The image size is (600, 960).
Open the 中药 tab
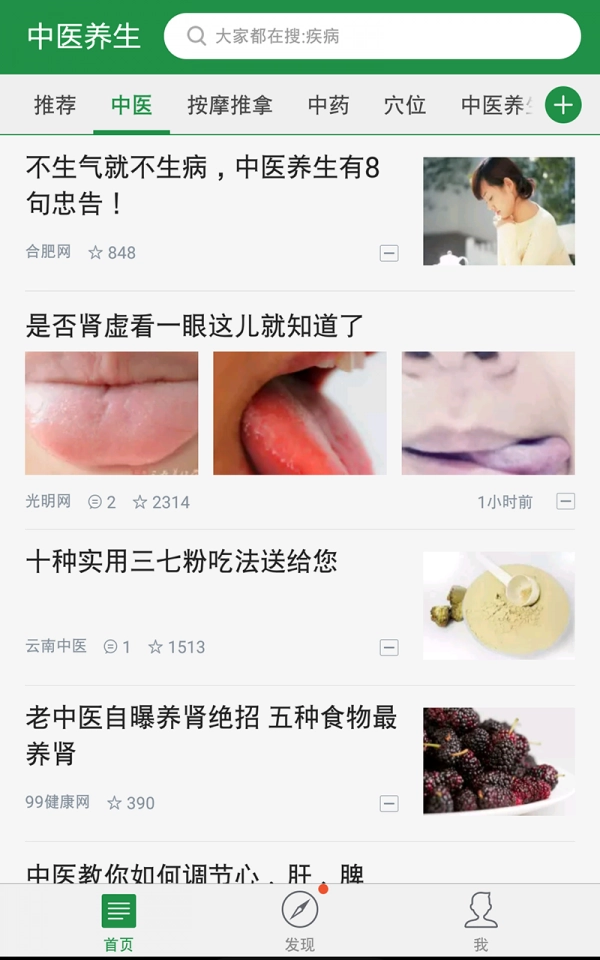[x=328, y=105]
